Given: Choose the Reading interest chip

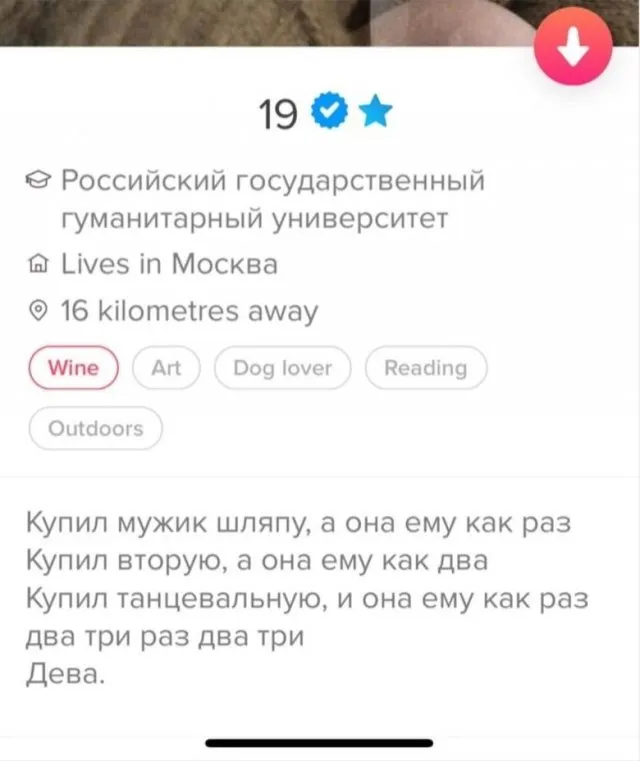Looking at the screenshot, I should (426, 367).
